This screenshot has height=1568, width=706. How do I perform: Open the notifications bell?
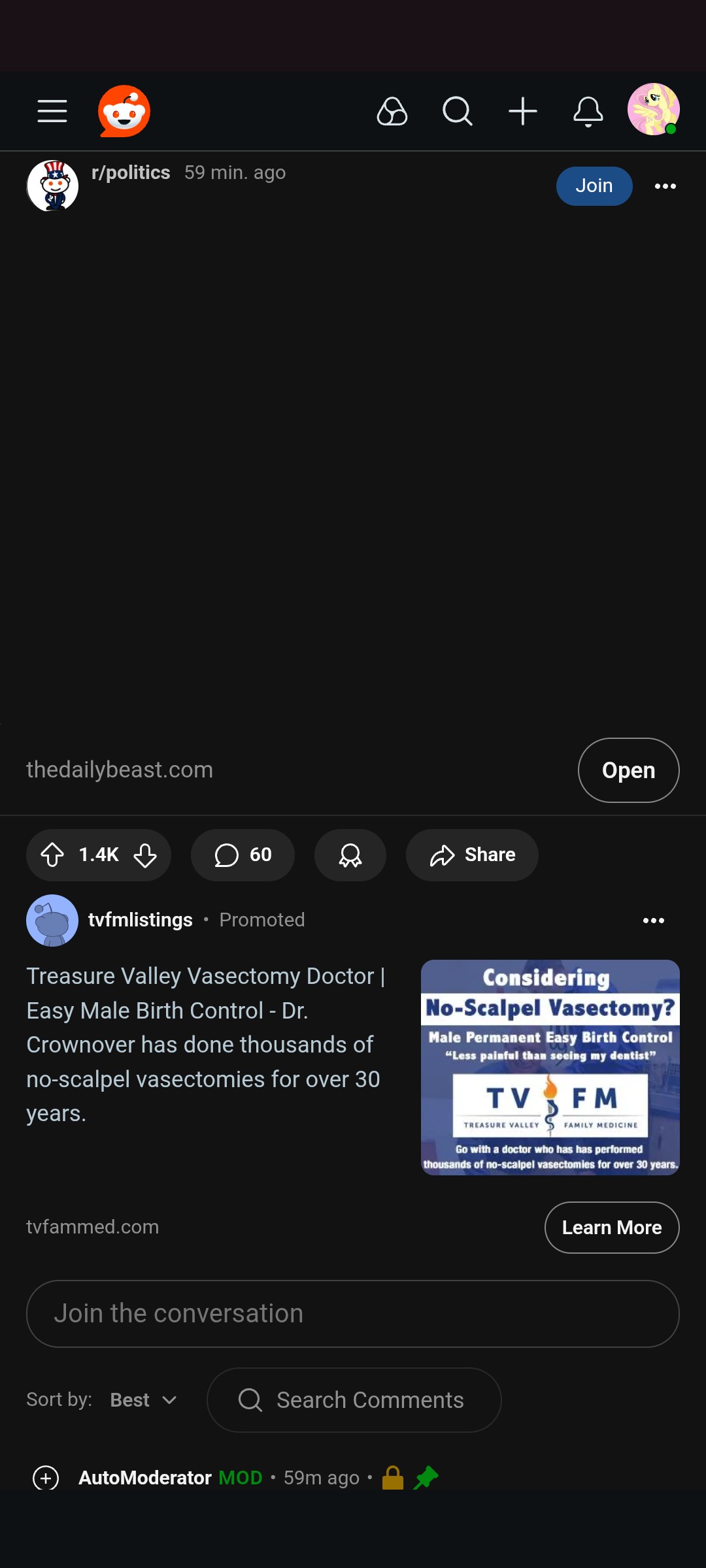588,111
